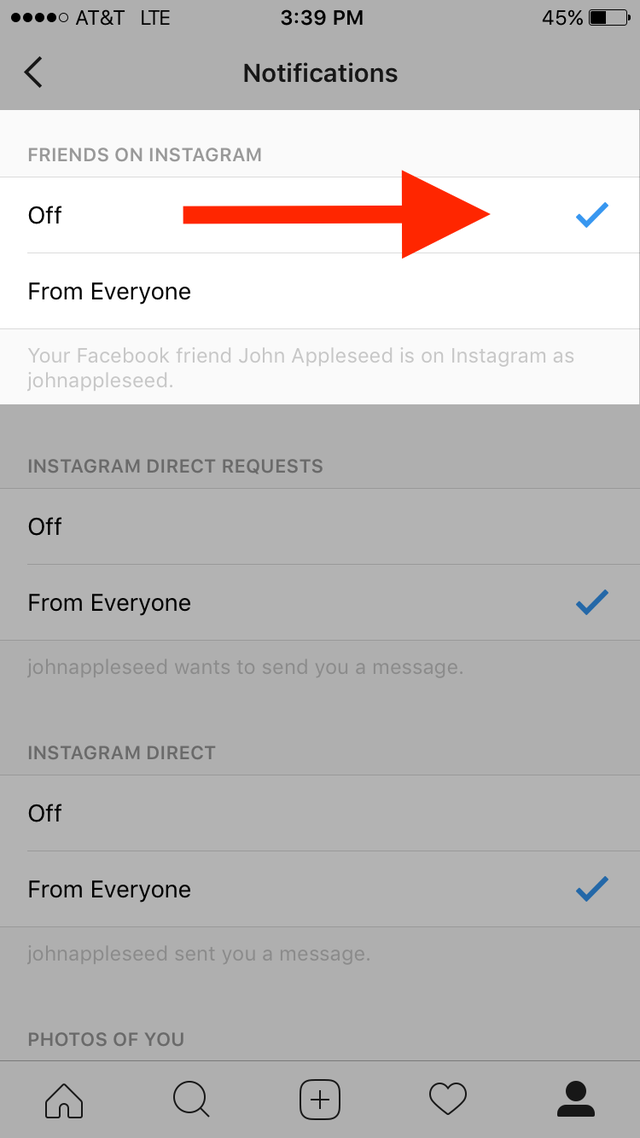Switch to the Profile tab

[575, 1100]
